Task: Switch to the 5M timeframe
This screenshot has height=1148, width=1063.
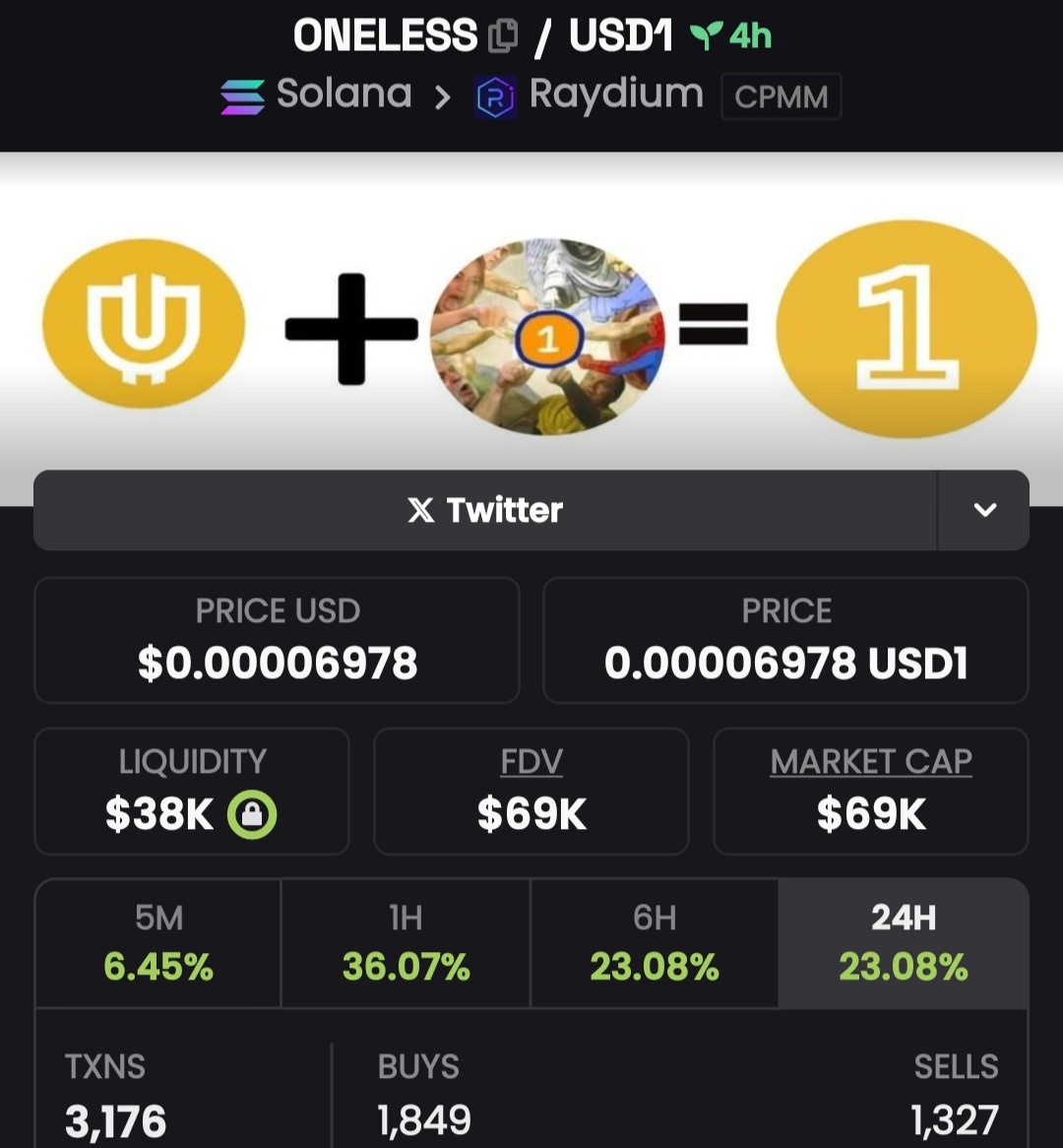Action: coord(158,943)
